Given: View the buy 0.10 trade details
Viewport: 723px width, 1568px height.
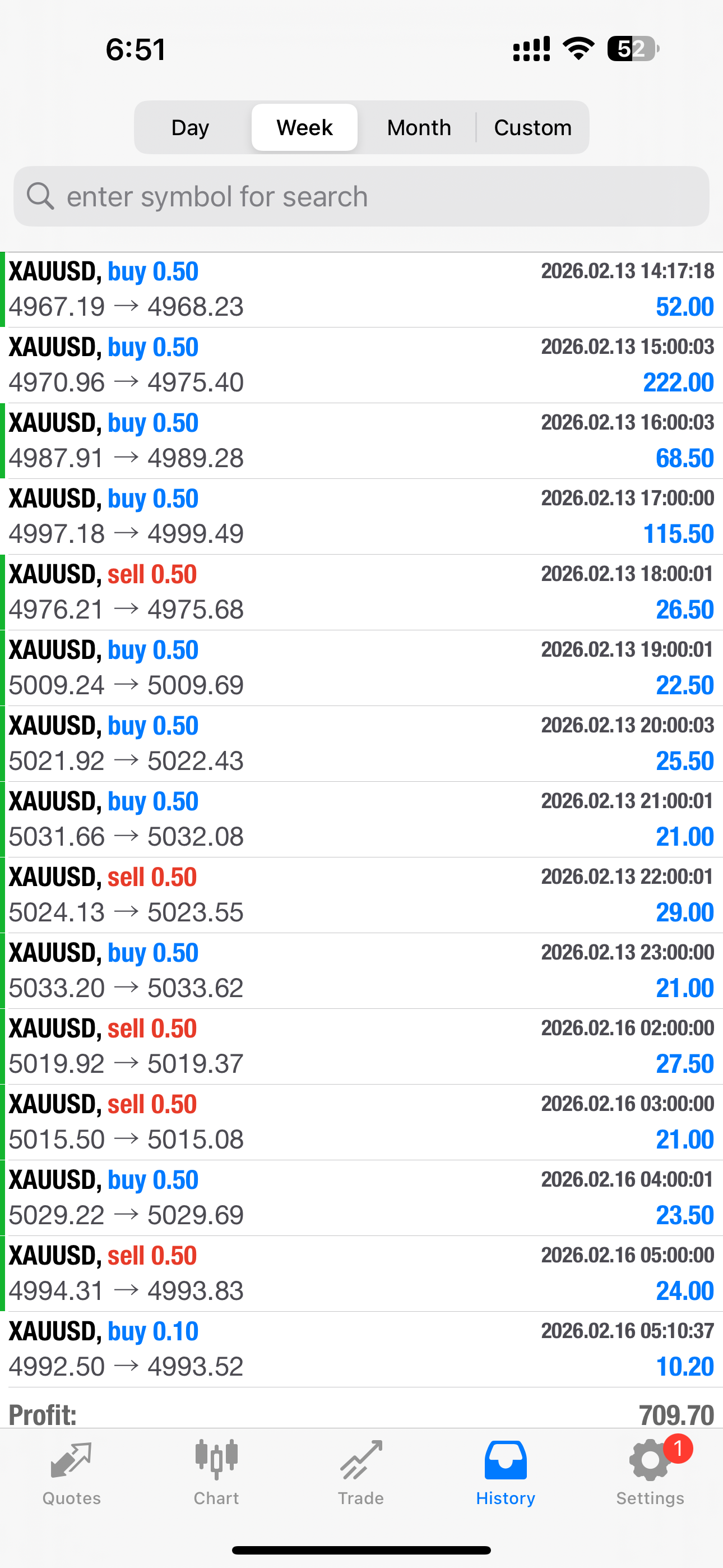Looking at the screenshot, I should pyautogui.click(x=361, y=1349).
